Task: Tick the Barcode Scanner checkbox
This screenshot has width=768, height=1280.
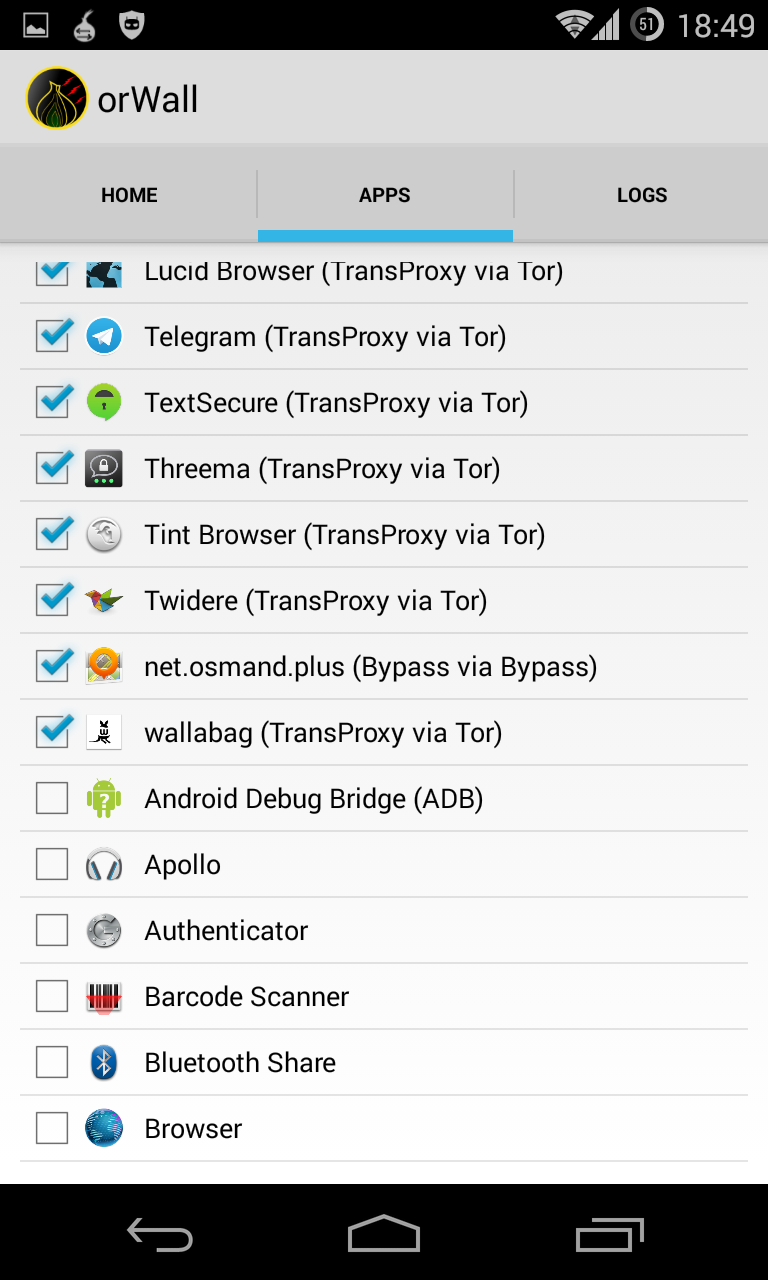Action: pyautogui.click(x=52, y=996)
